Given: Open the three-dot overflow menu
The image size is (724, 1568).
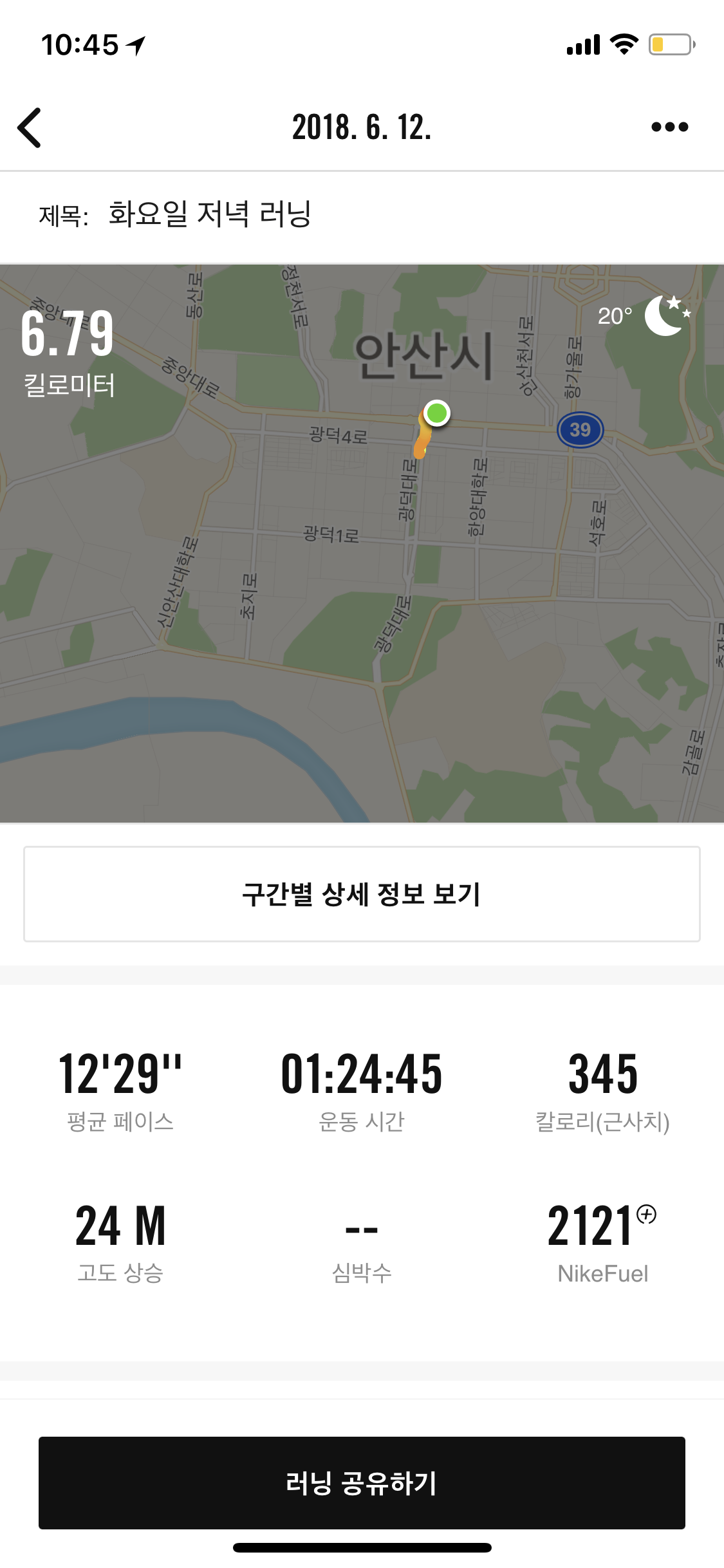Looking at the screenshot, I should (669, 127).
